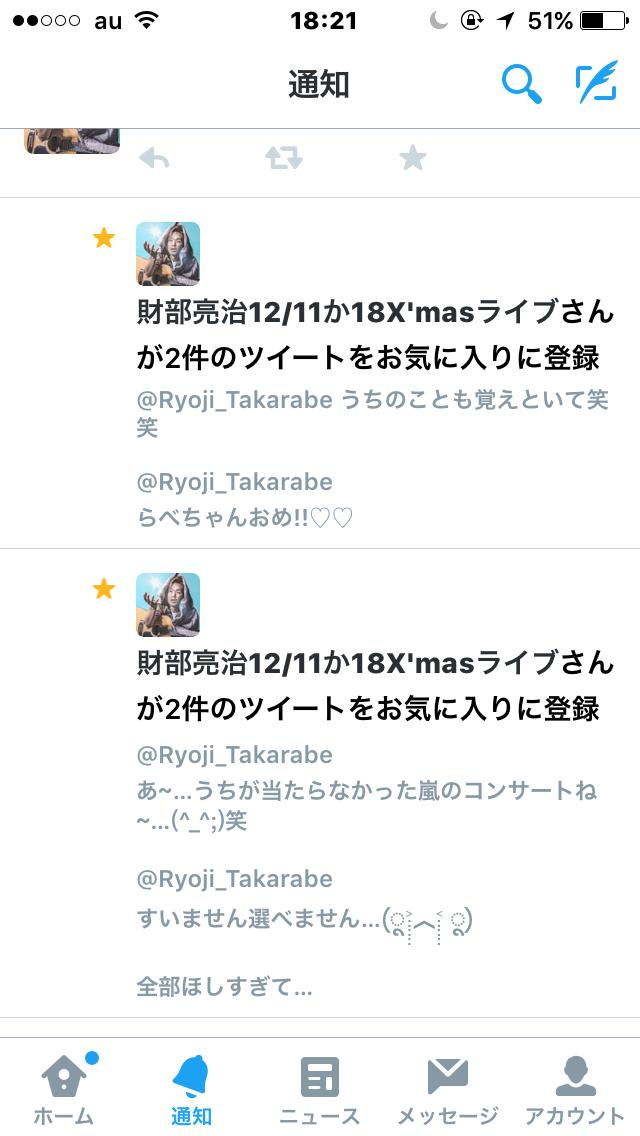Image resolution: width=640 pixels, height=1136 pixels.
Task: Open the メッセージ tab
Action: tap(447, 1088)
